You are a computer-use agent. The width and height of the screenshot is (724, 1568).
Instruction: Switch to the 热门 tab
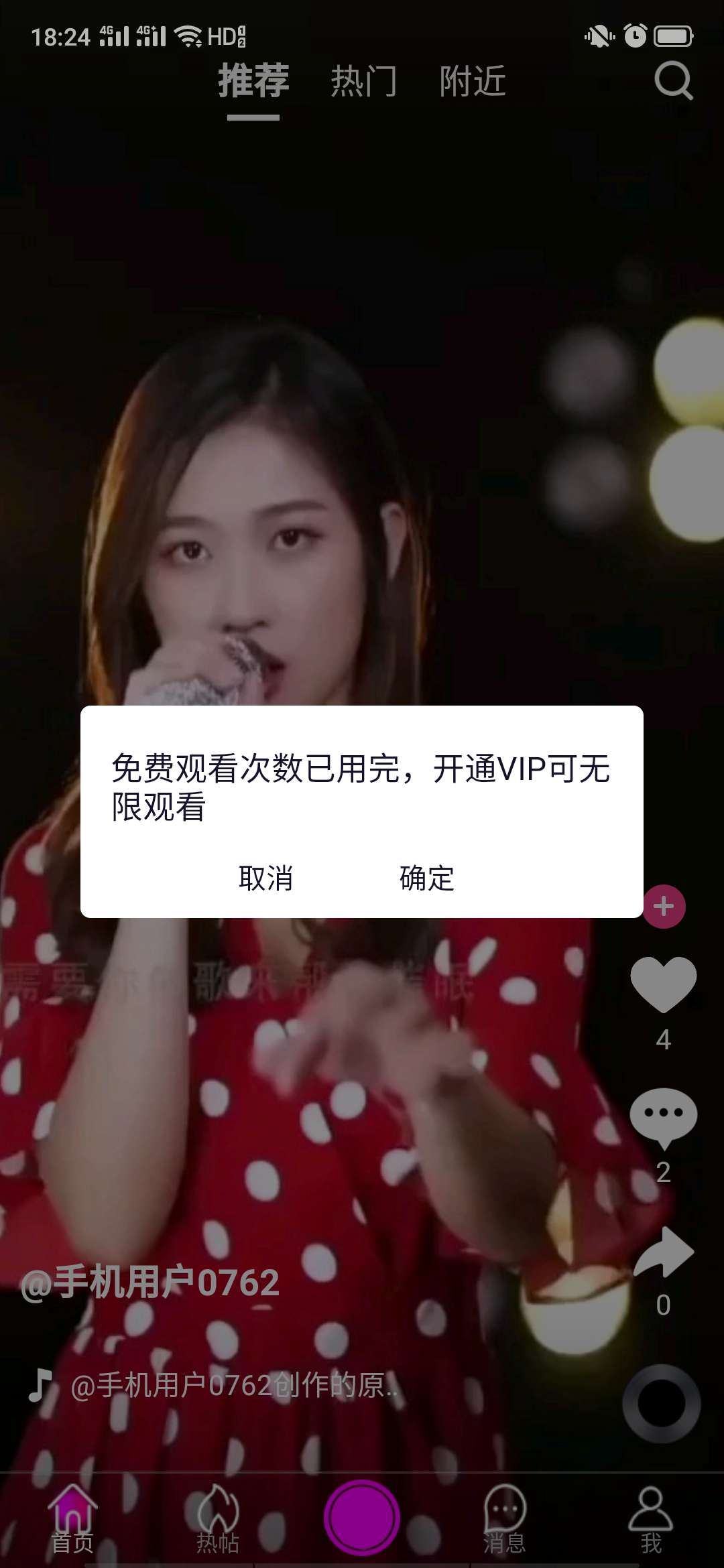(364, 82)
